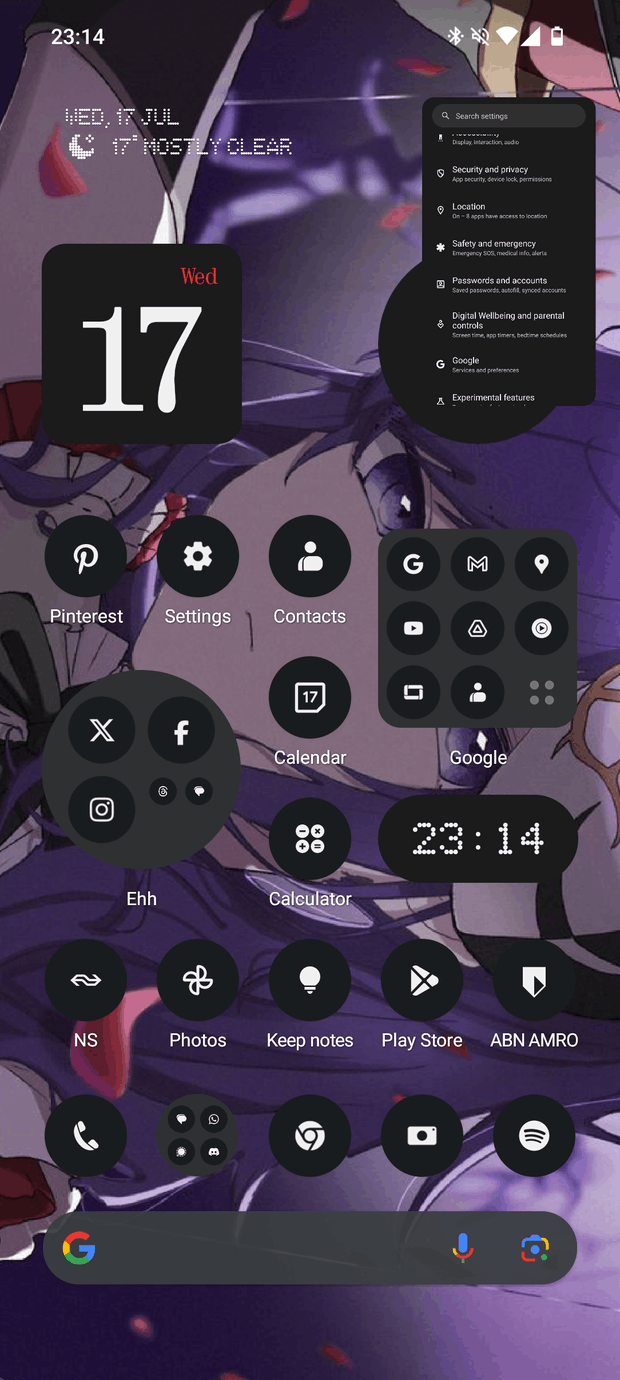
Task: Open the Camera app in the dock
Action: tap(422, 1136)
